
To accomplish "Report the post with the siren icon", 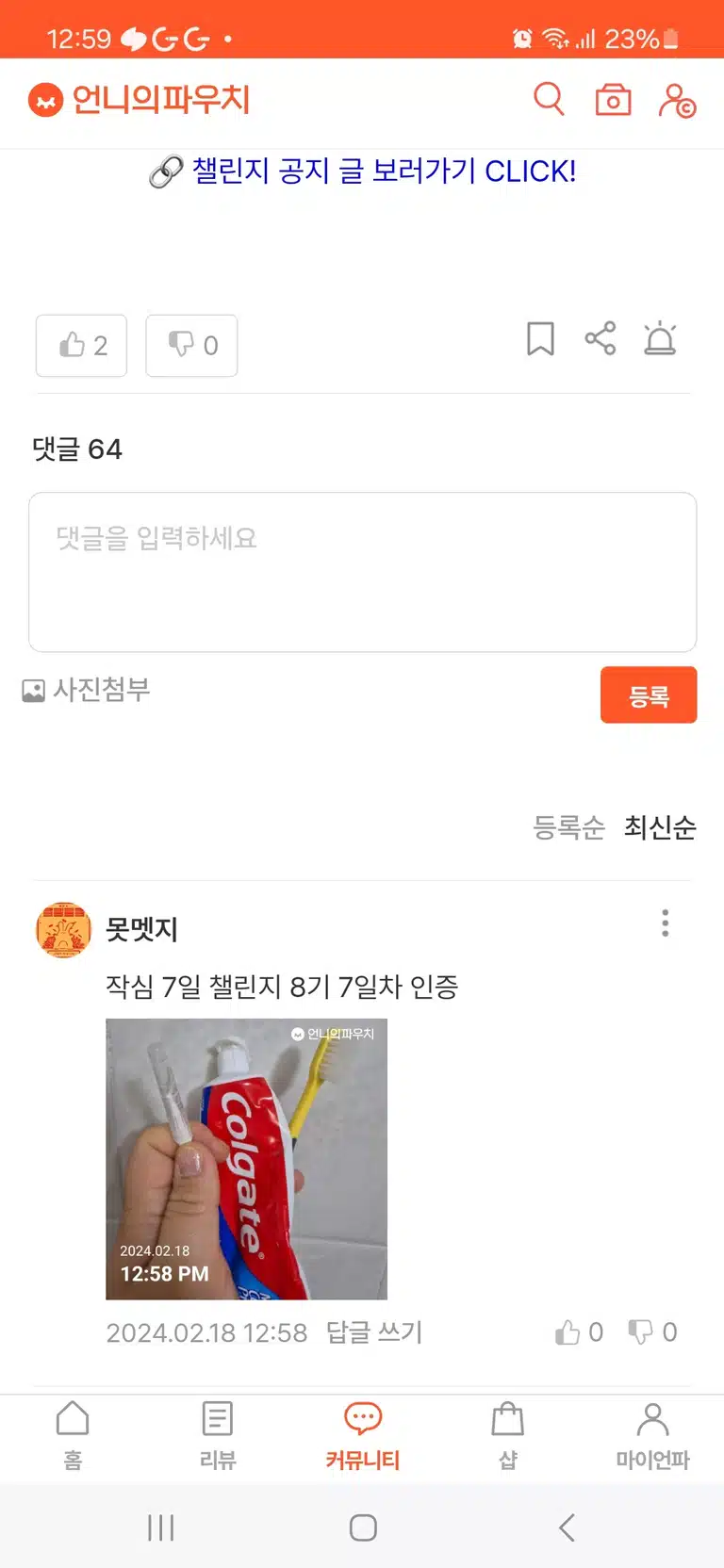I will (660, 338).
